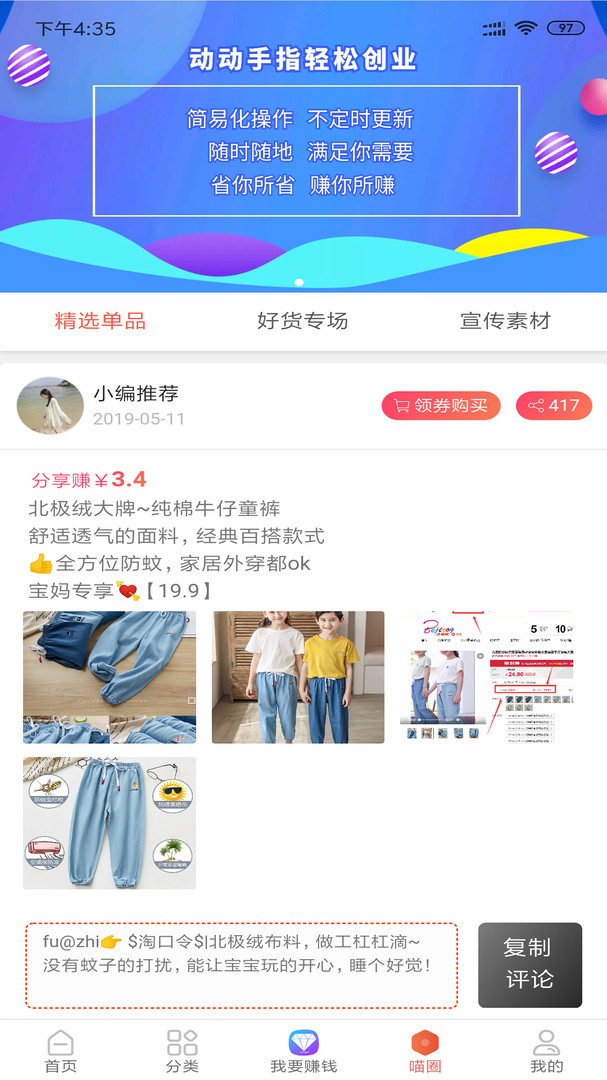
Task: Share the post with 417 shares
Action: point(554,406)
